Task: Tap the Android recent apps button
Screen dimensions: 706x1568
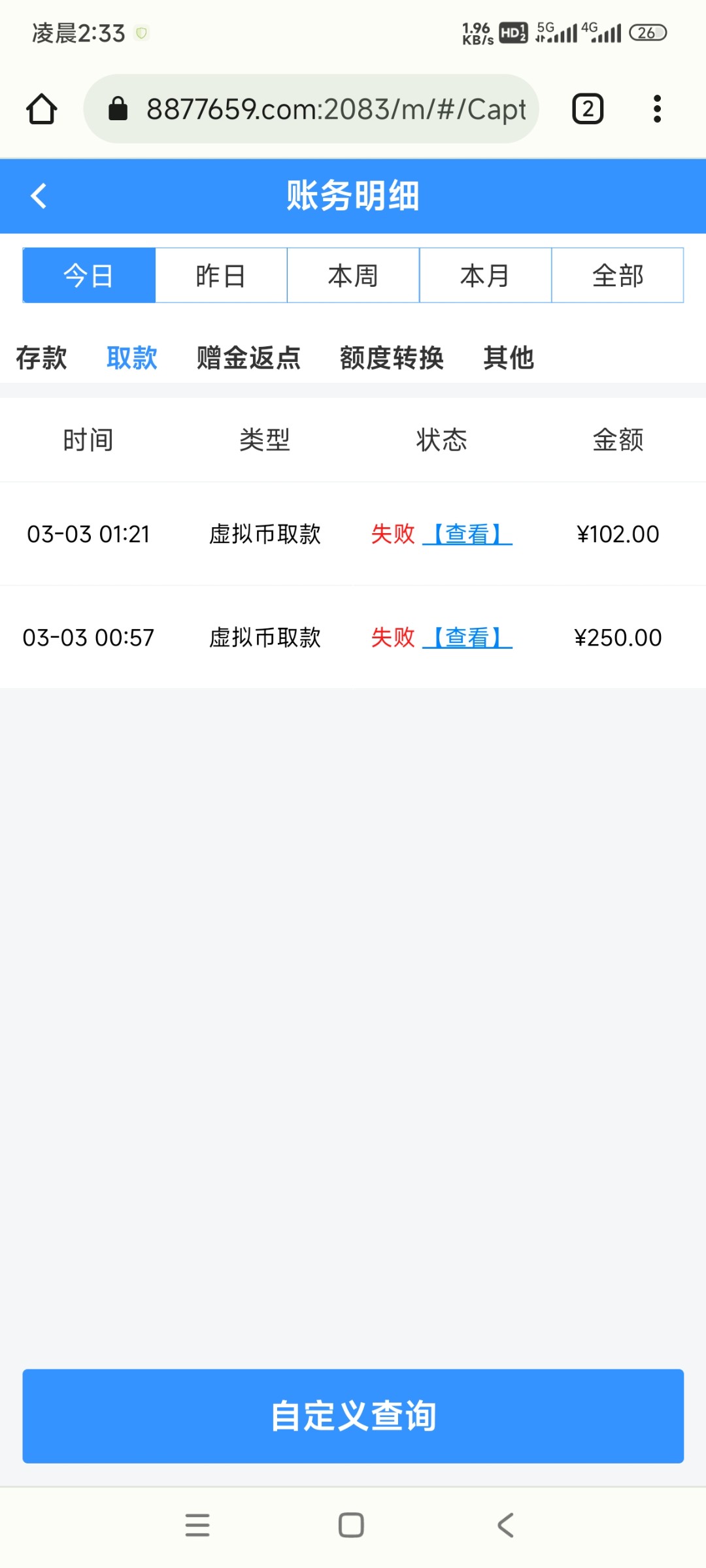Action: (x=198, y=1526)
